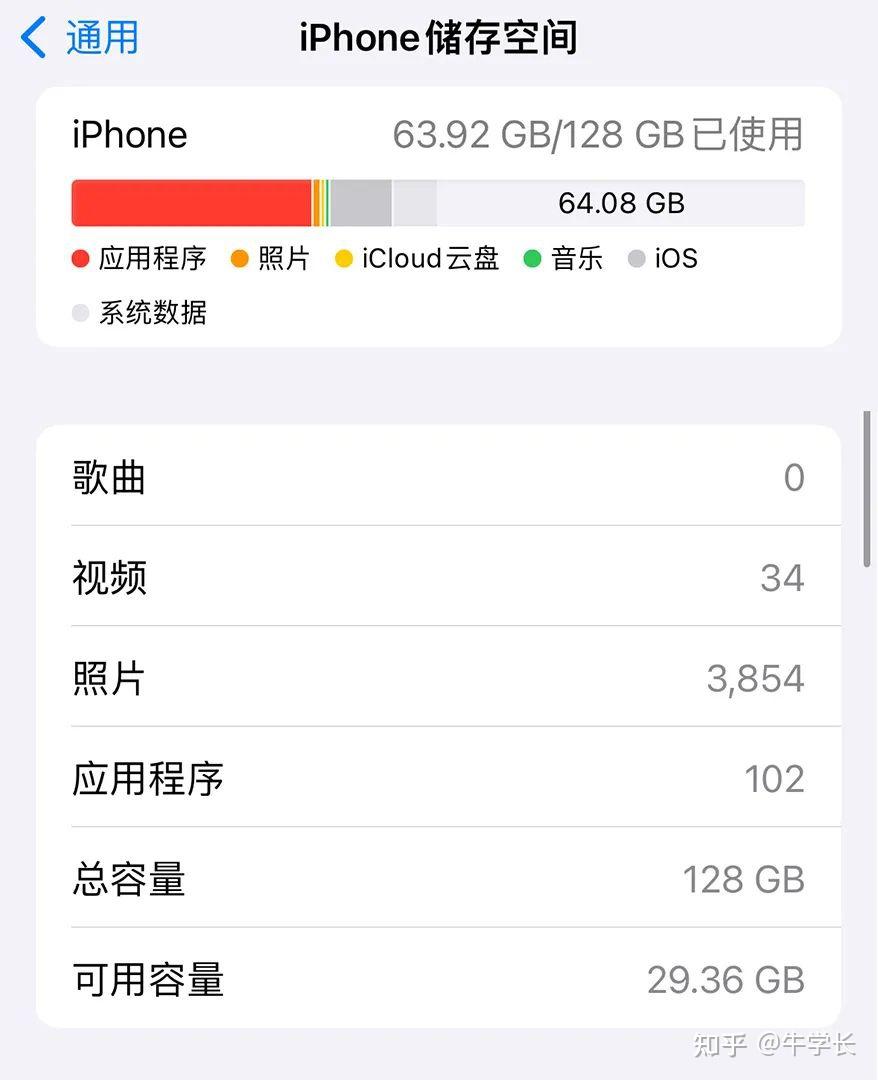Select the 视频 row showing 34
The image size is (878, 1080).
click(440, 578)
